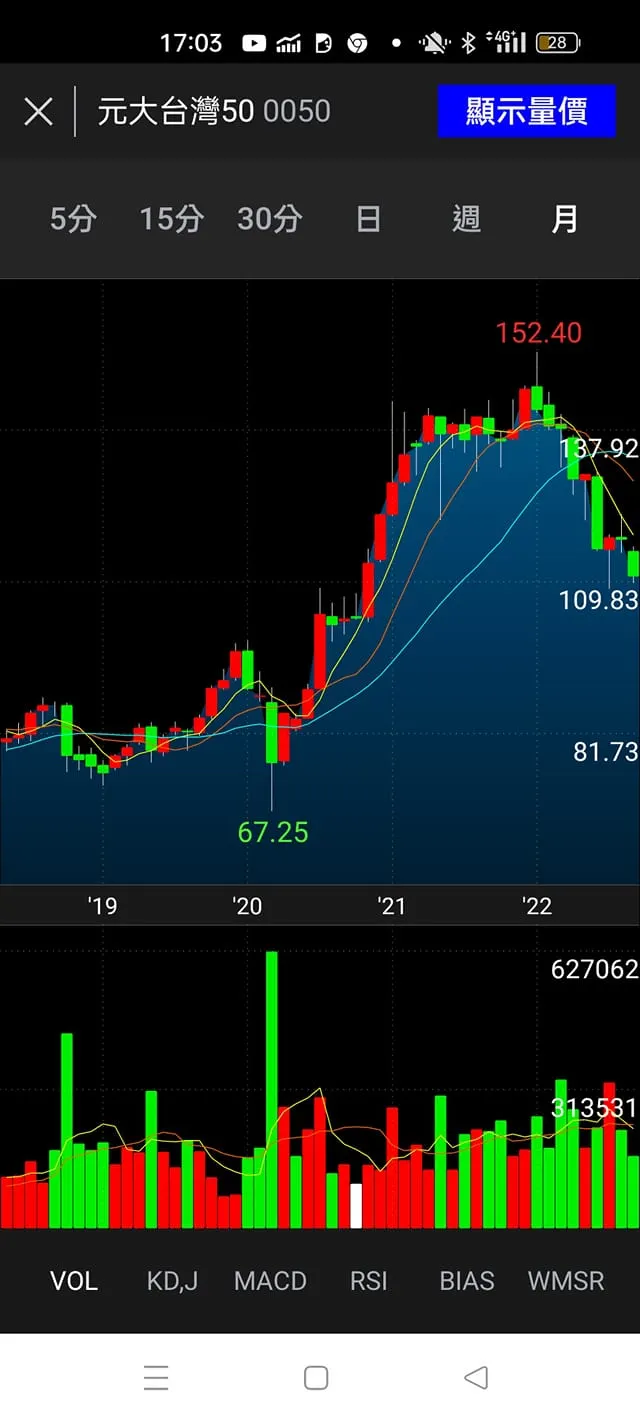This screenshot has height=1422, width=640.
Task: Close the 元大台灣50 chart view
Action: 38,111
